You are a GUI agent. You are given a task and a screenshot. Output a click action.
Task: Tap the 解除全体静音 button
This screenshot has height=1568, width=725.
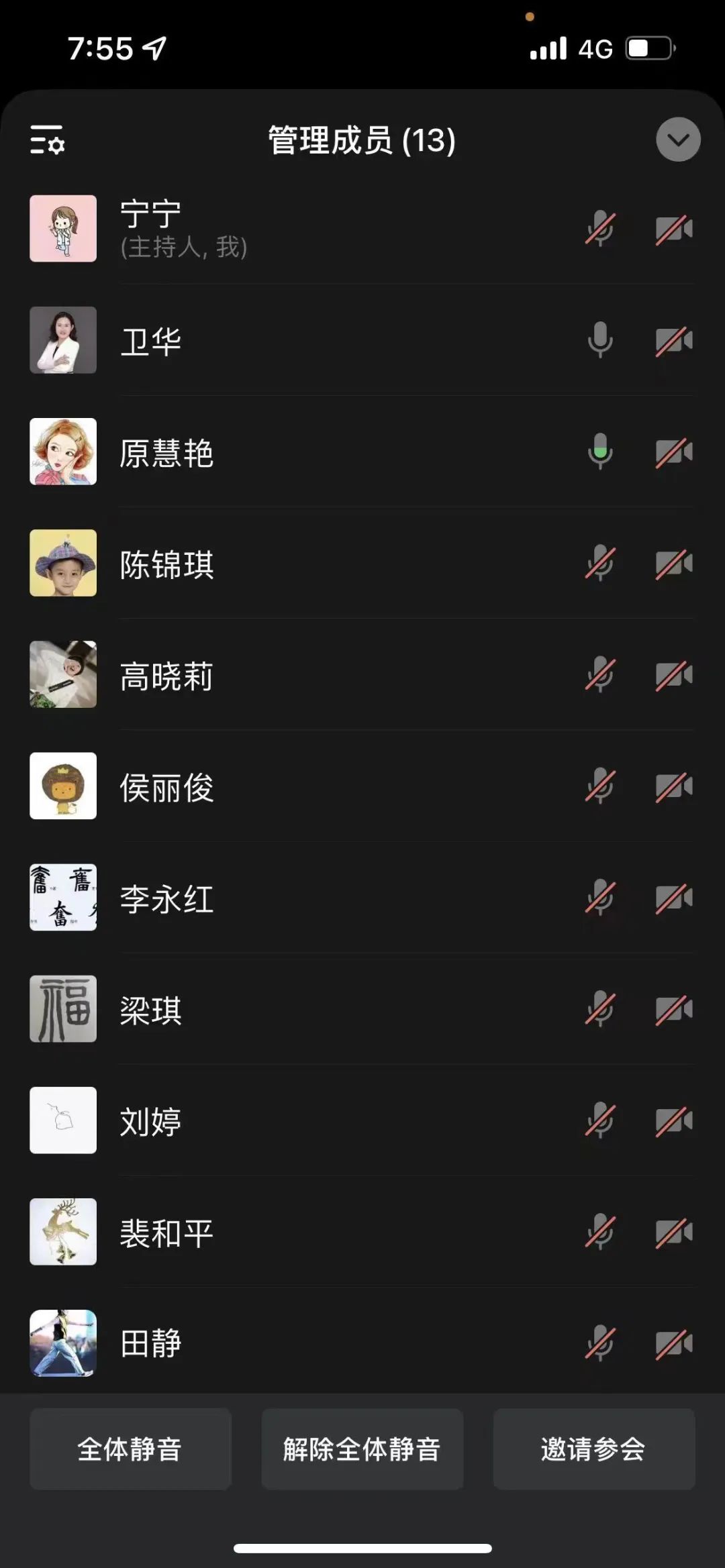click(x=362, y=1449)
